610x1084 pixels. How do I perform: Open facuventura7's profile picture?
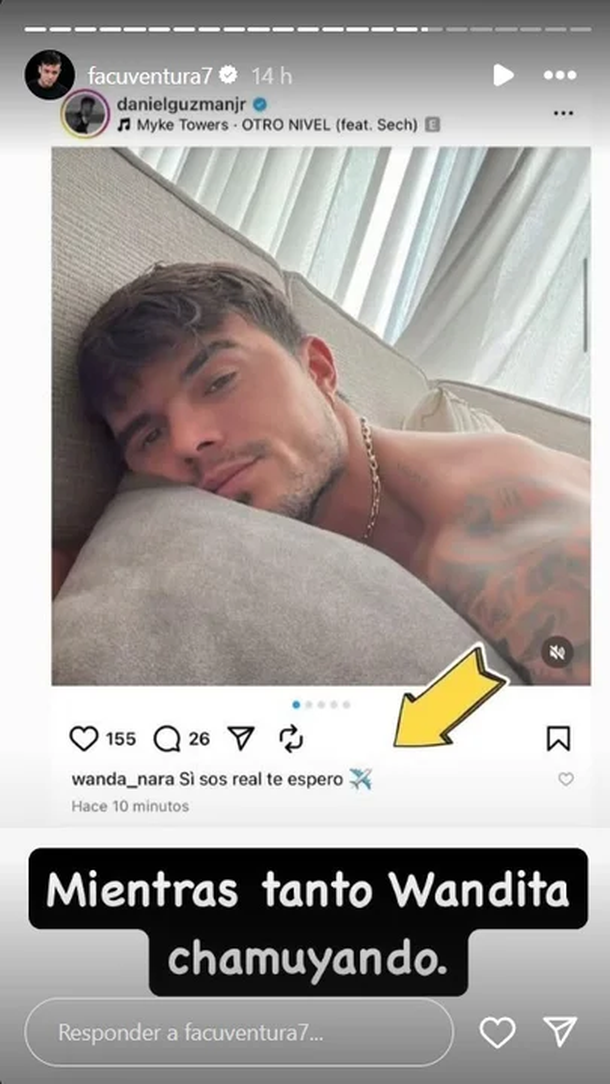49,75
